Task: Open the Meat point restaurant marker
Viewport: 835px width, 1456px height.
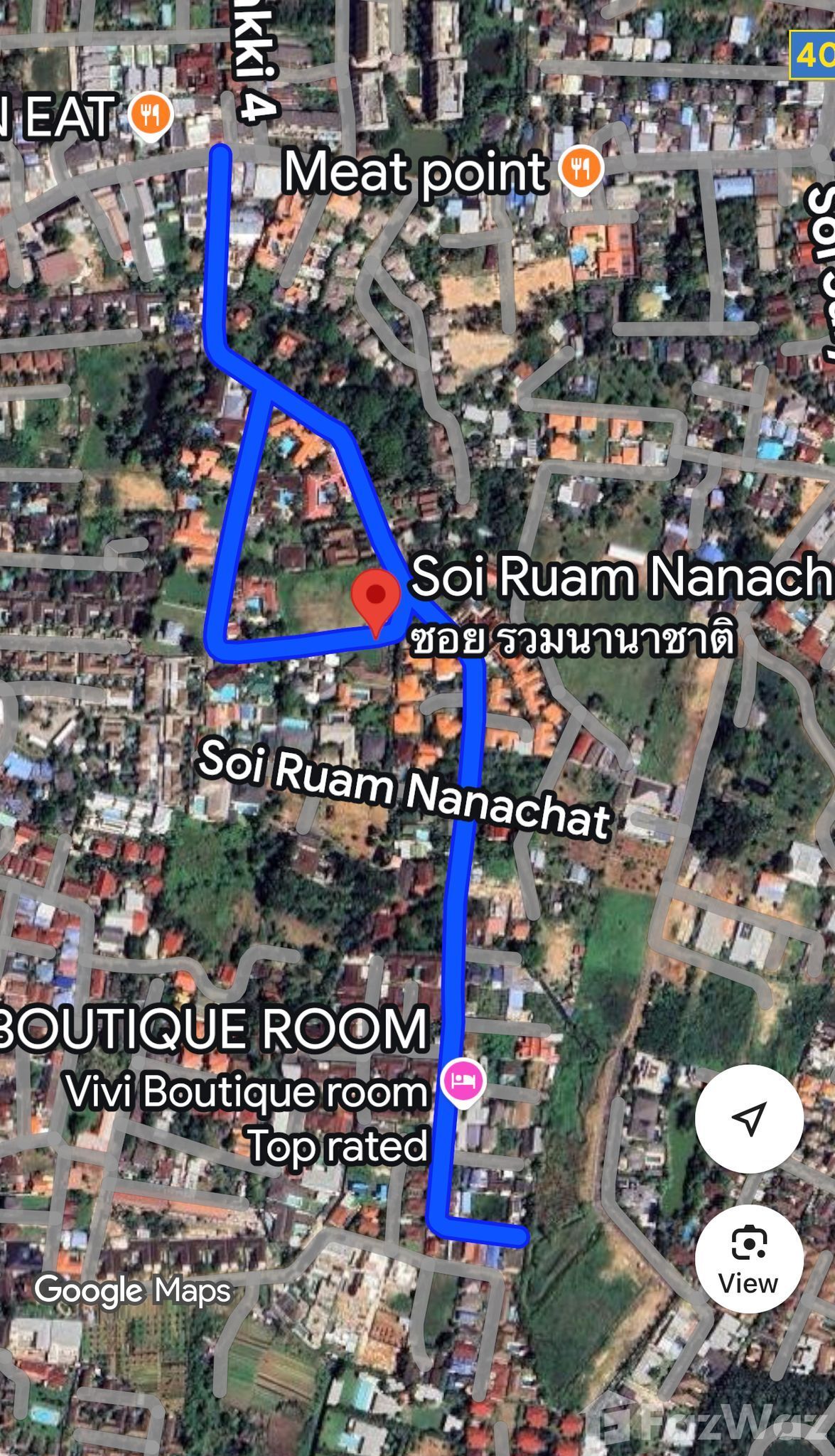Action: (581, 169)
